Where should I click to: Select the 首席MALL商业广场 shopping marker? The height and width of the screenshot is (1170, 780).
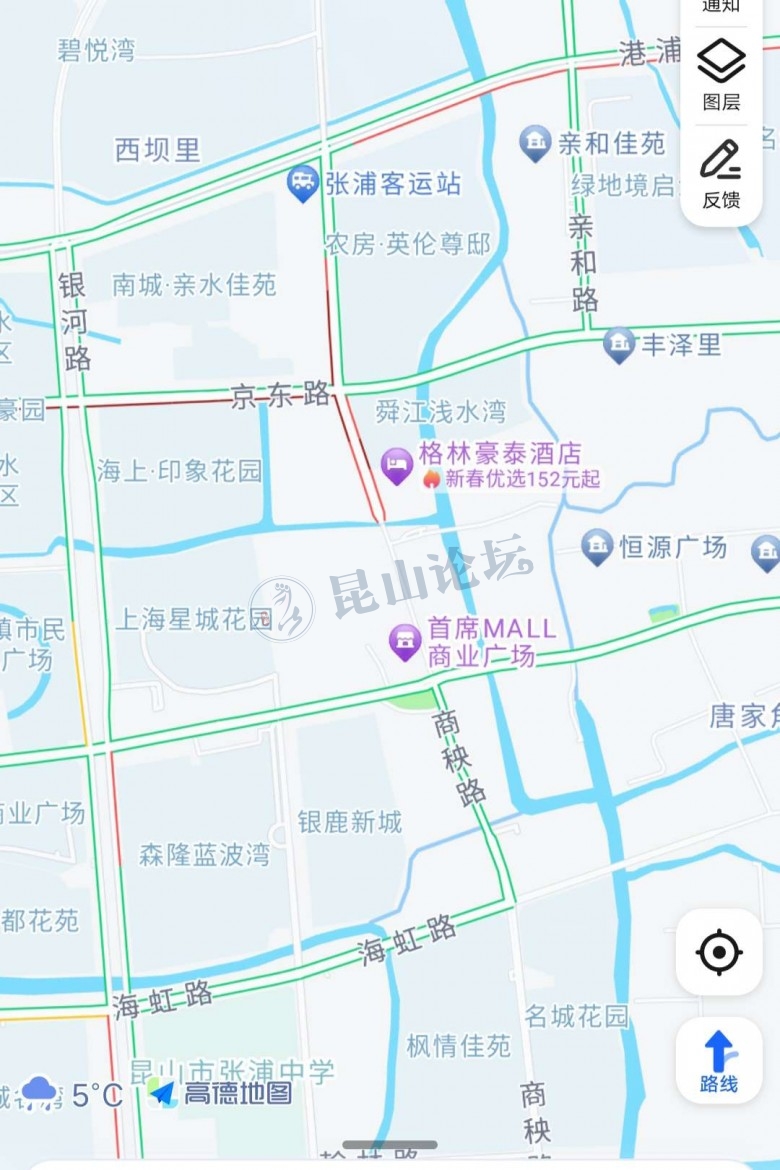(x=405, y=641)
